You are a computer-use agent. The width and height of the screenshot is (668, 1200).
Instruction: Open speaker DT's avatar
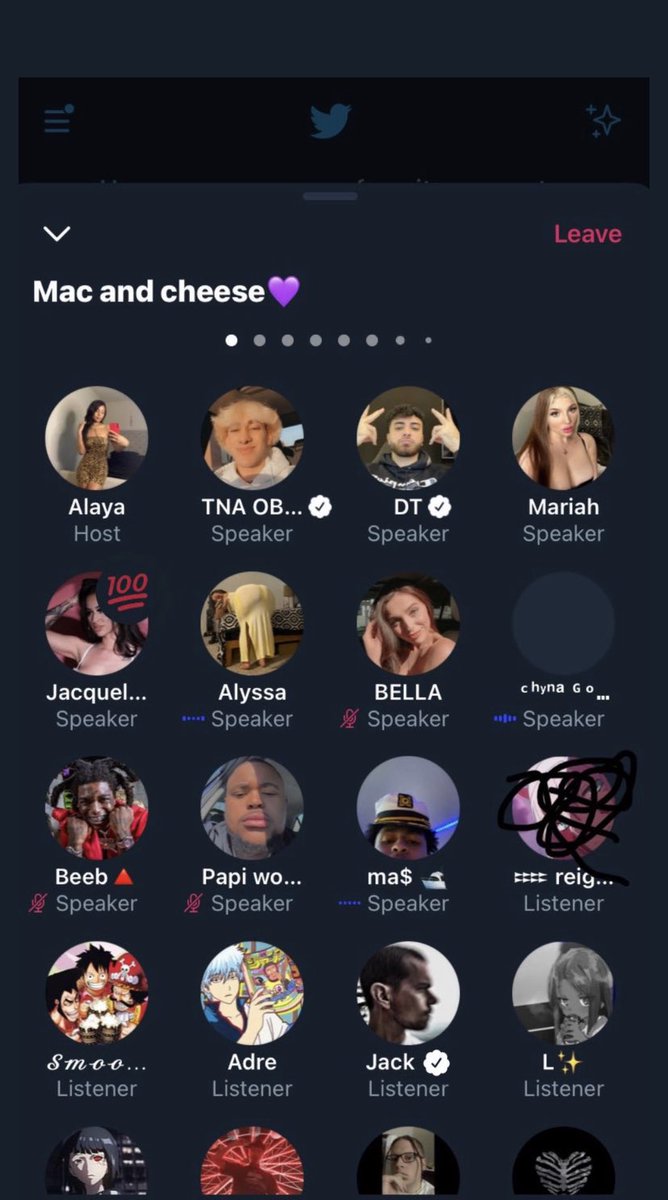pyautogui.click(x=408, y=438)
